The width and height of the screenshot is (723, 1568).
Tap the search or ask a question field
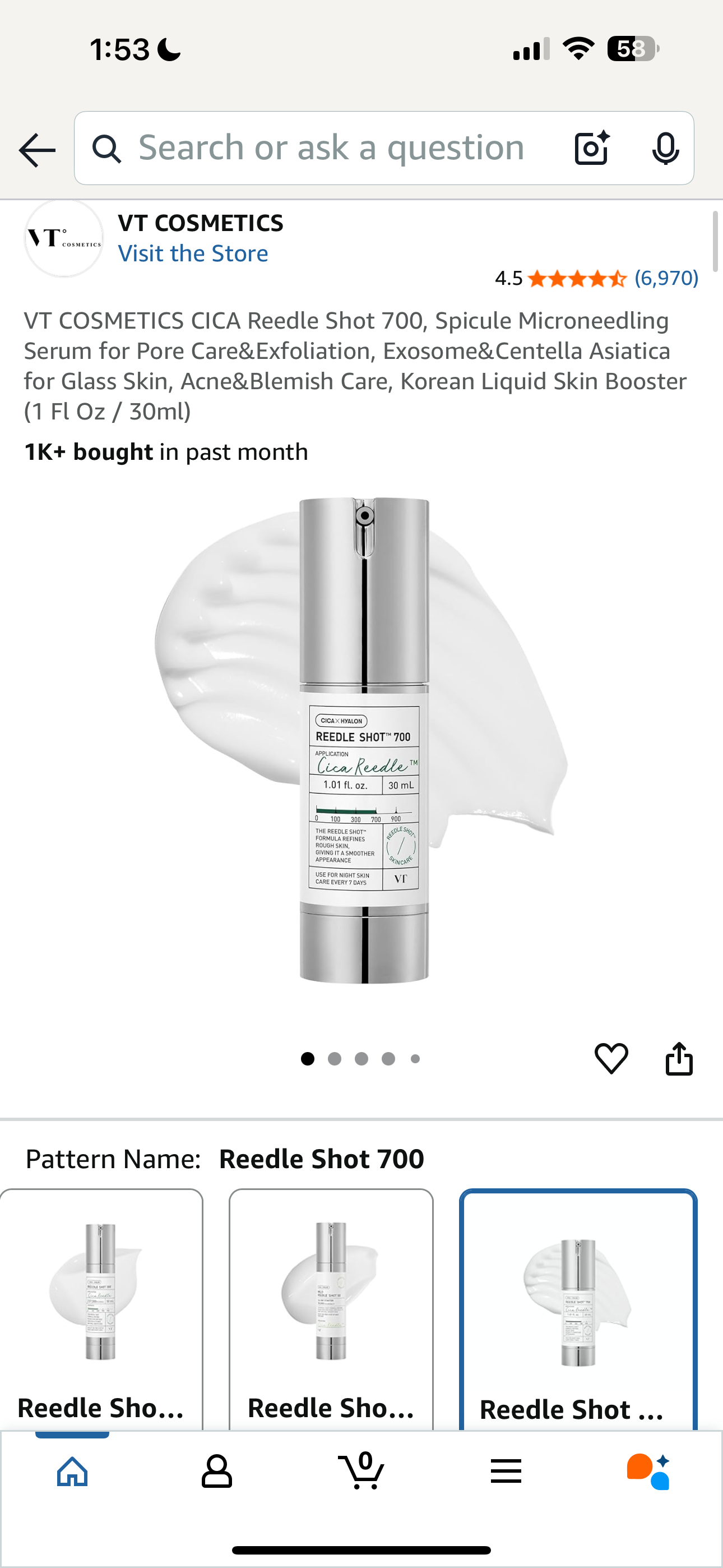[x=332, y=148]
